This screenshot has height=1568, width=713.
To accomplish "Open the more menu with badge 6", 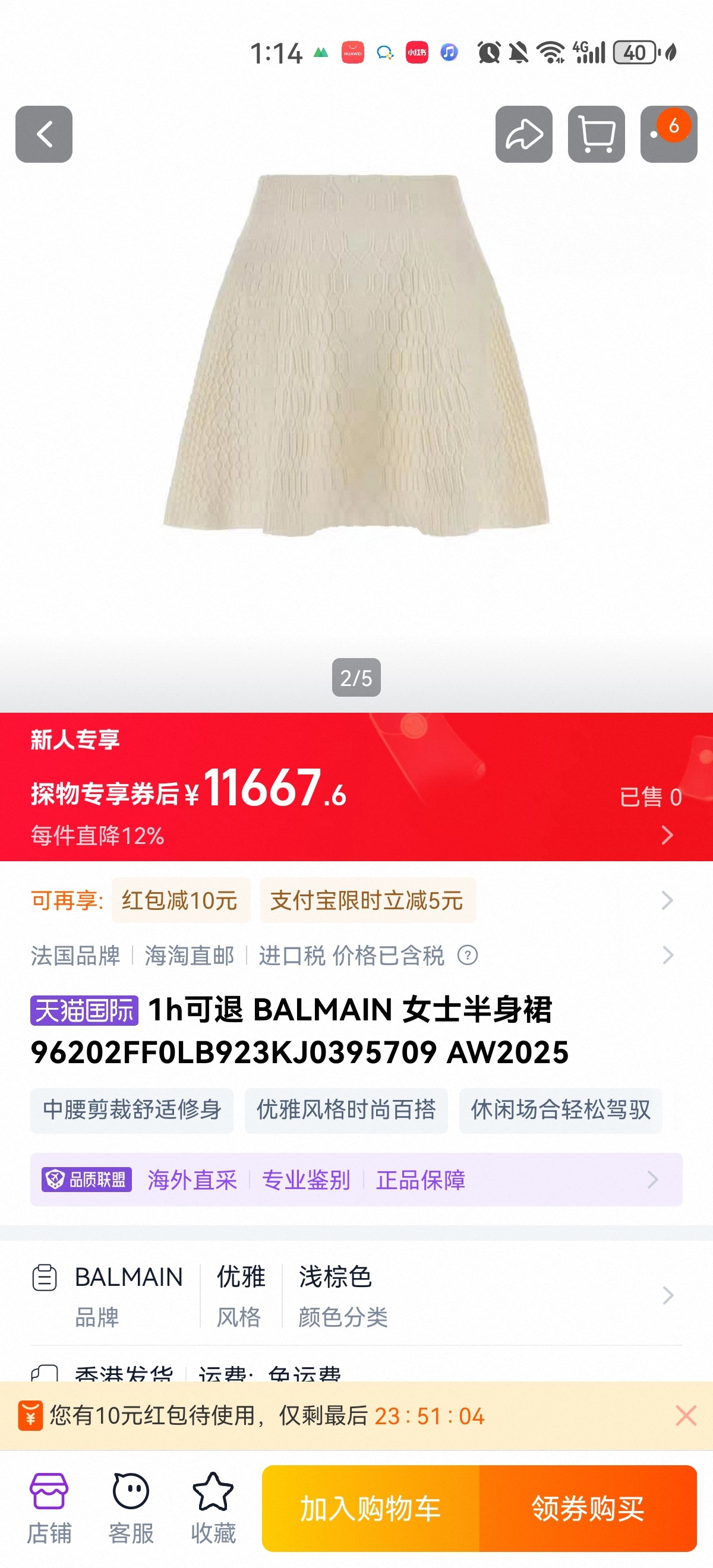I will [668, 134].
